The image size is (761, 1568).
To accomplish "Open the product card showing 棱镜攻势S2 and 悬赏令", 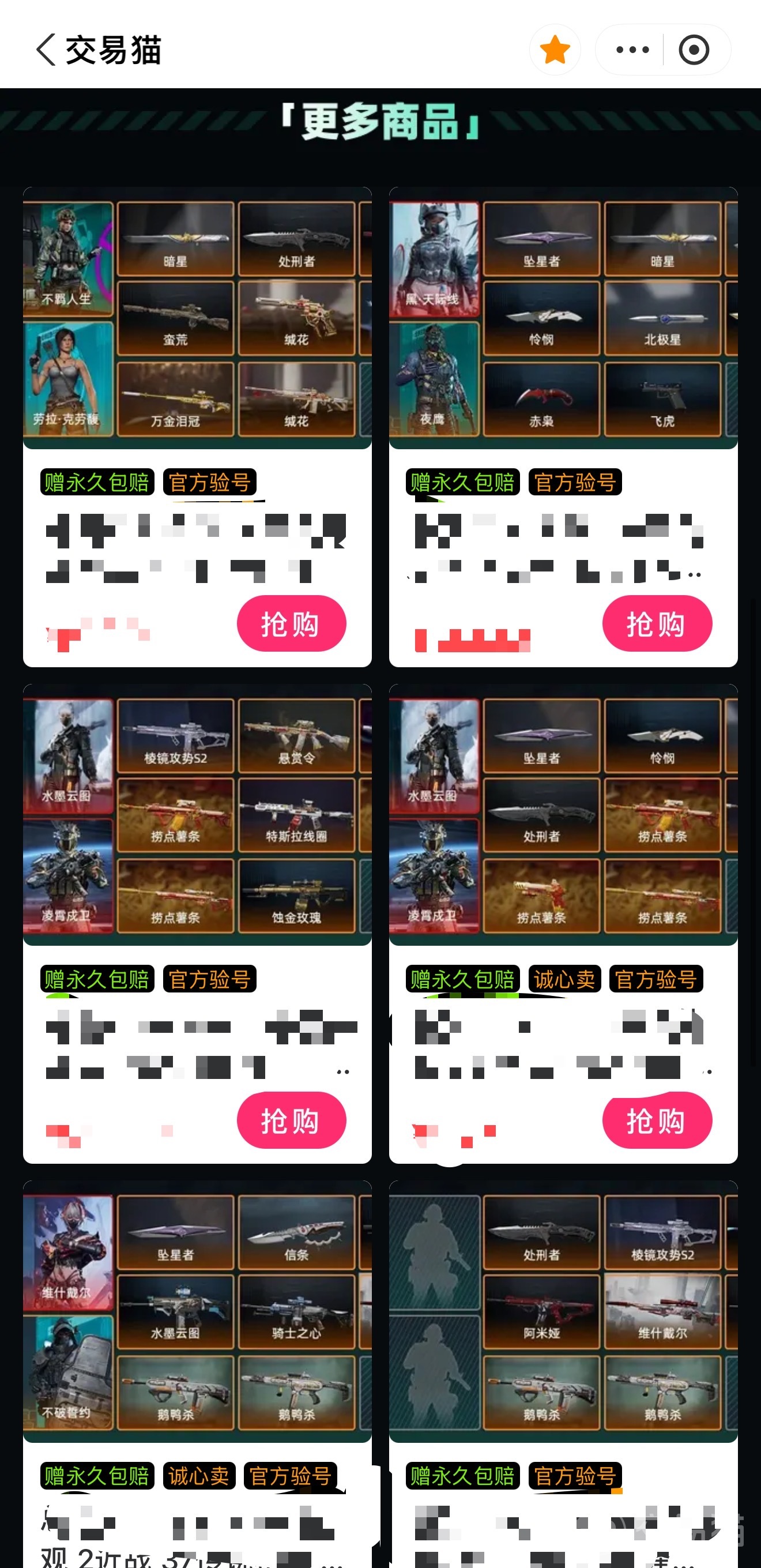I will pyautogui.click(x=197, y=923).
